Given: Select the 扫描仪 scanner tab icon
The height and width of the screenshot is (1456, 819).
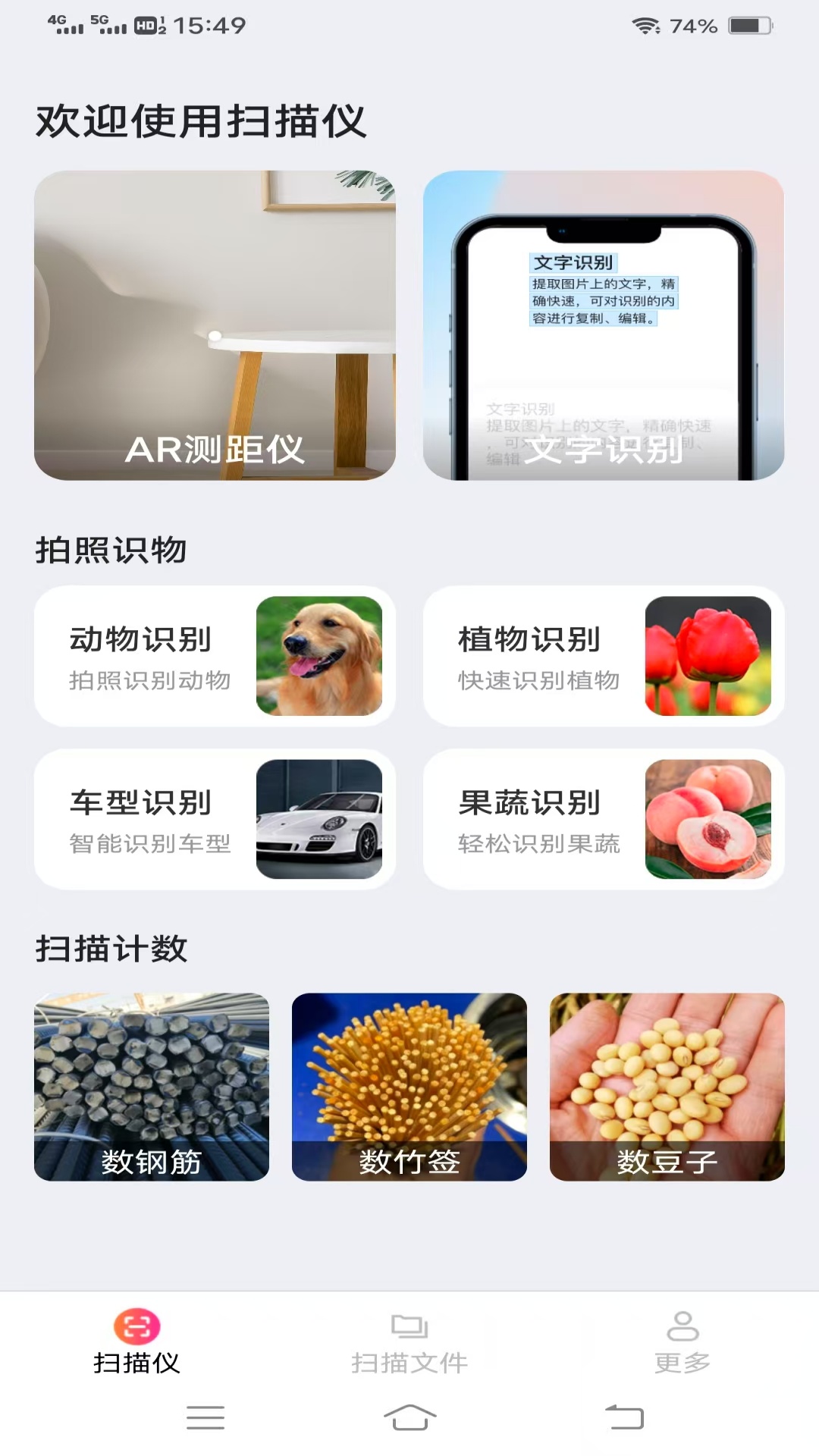Looking at the screenshot, I should click(x=137, y=1329).
